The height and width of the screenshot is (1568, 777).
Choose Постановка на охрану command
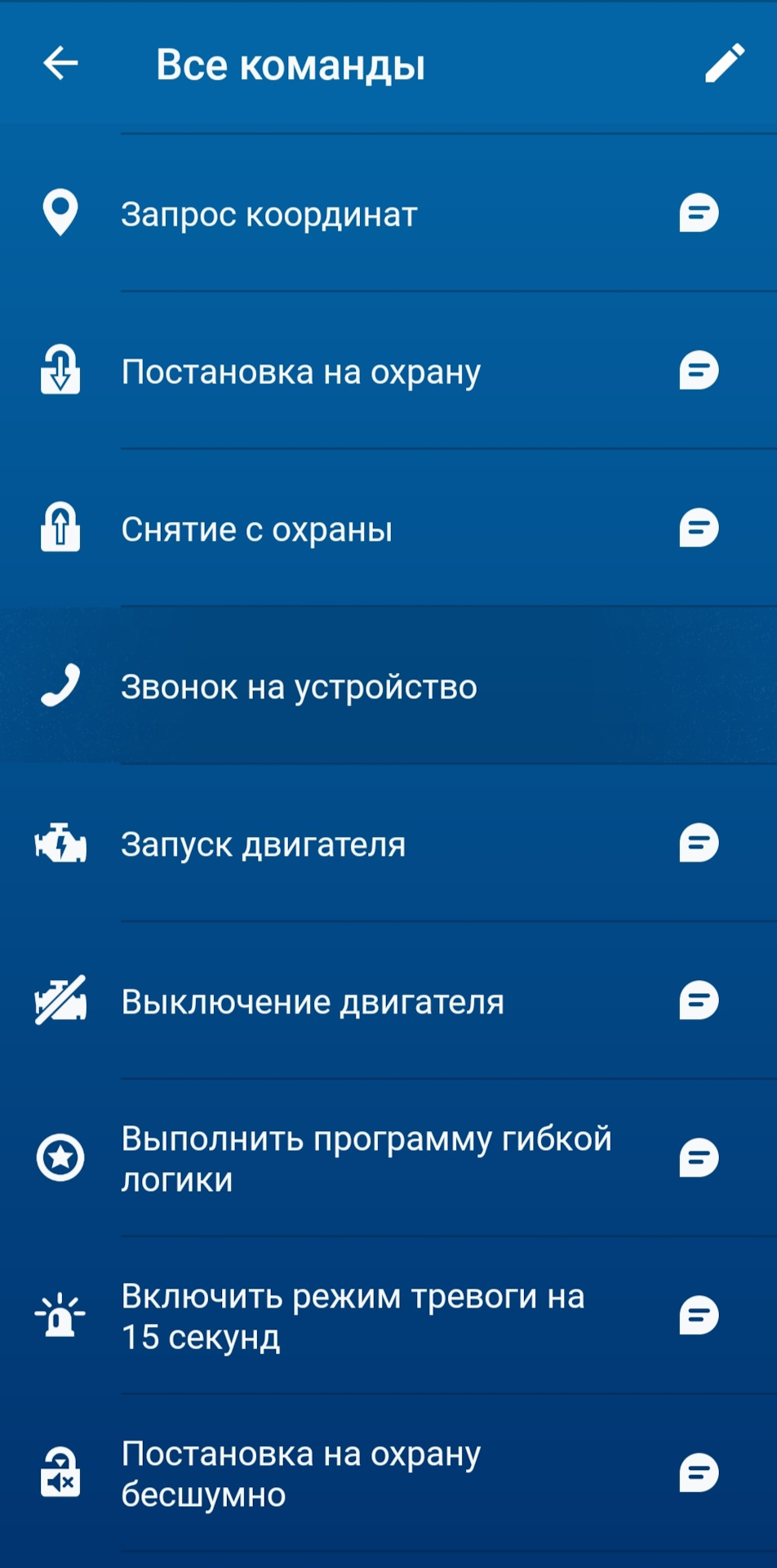pos(300,372)
